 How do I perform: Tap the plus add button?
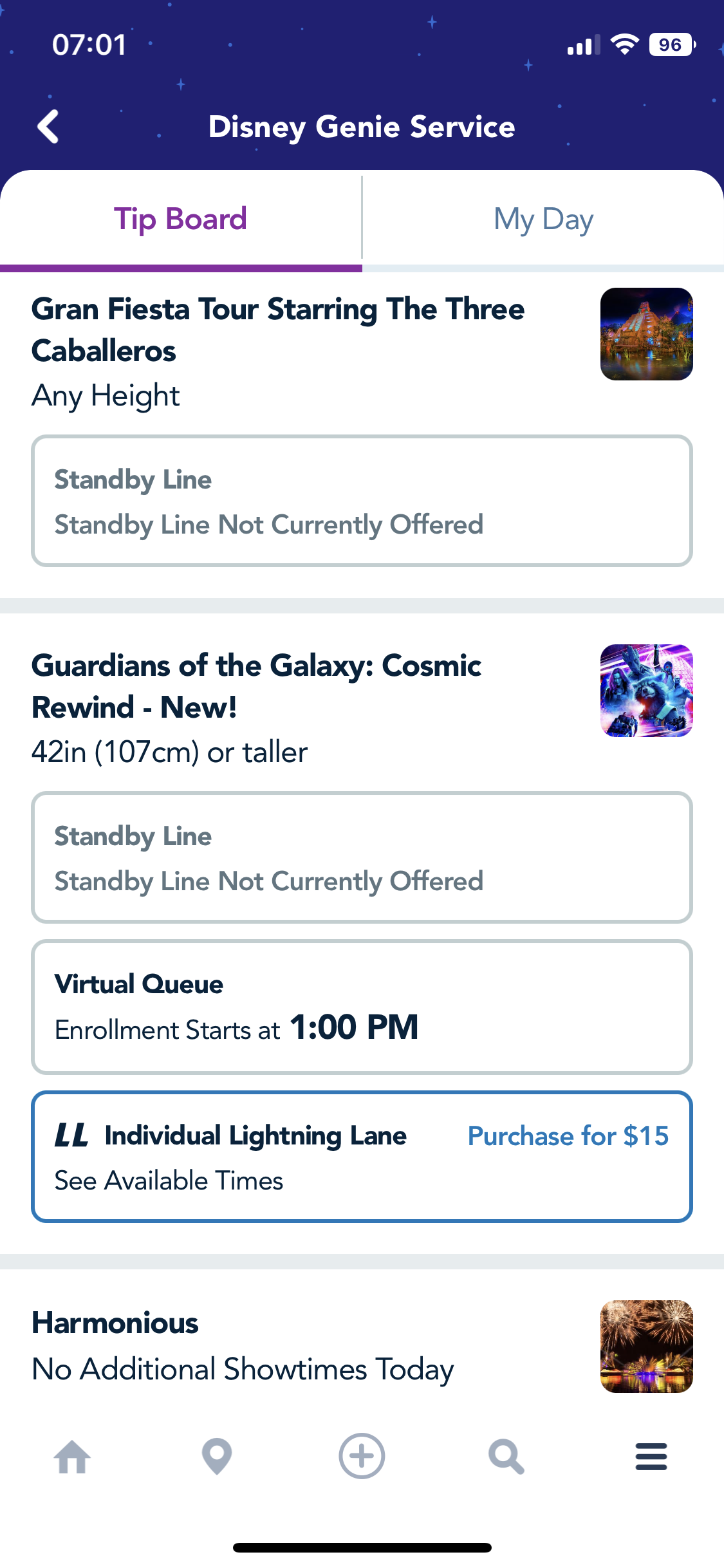362,1457
